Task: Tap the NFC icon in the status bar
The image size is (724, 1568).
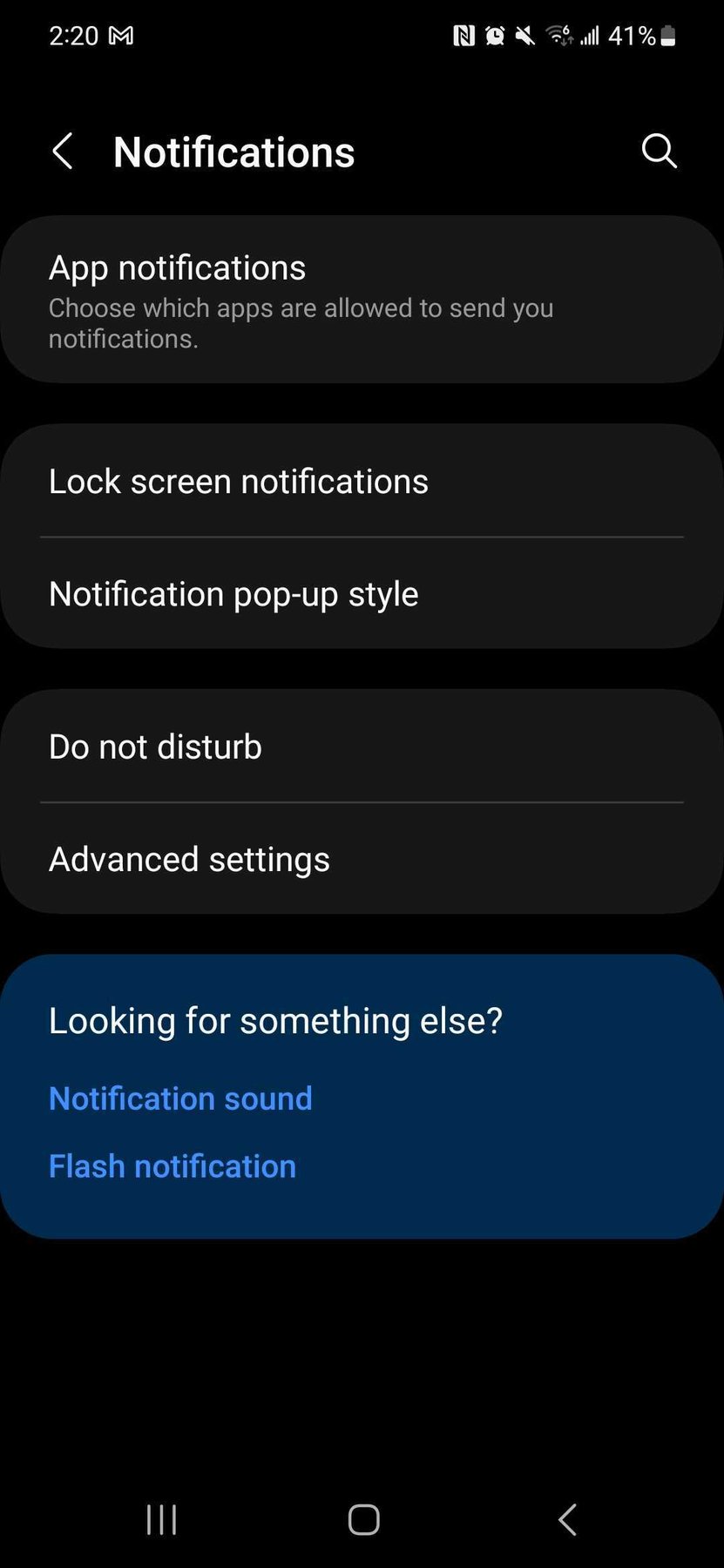Action: (x=463, y=35)
